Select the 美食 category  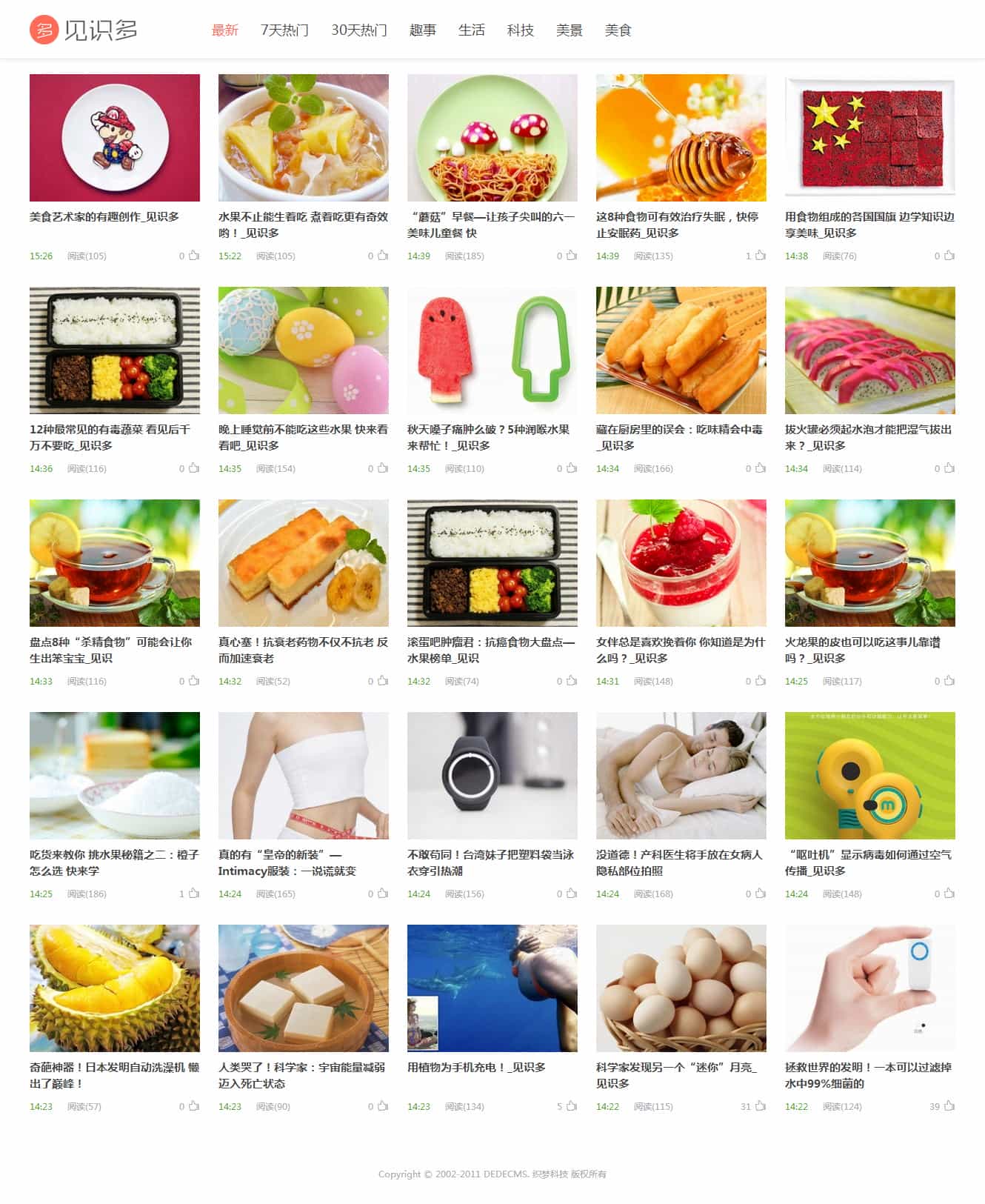coord(618,30)
